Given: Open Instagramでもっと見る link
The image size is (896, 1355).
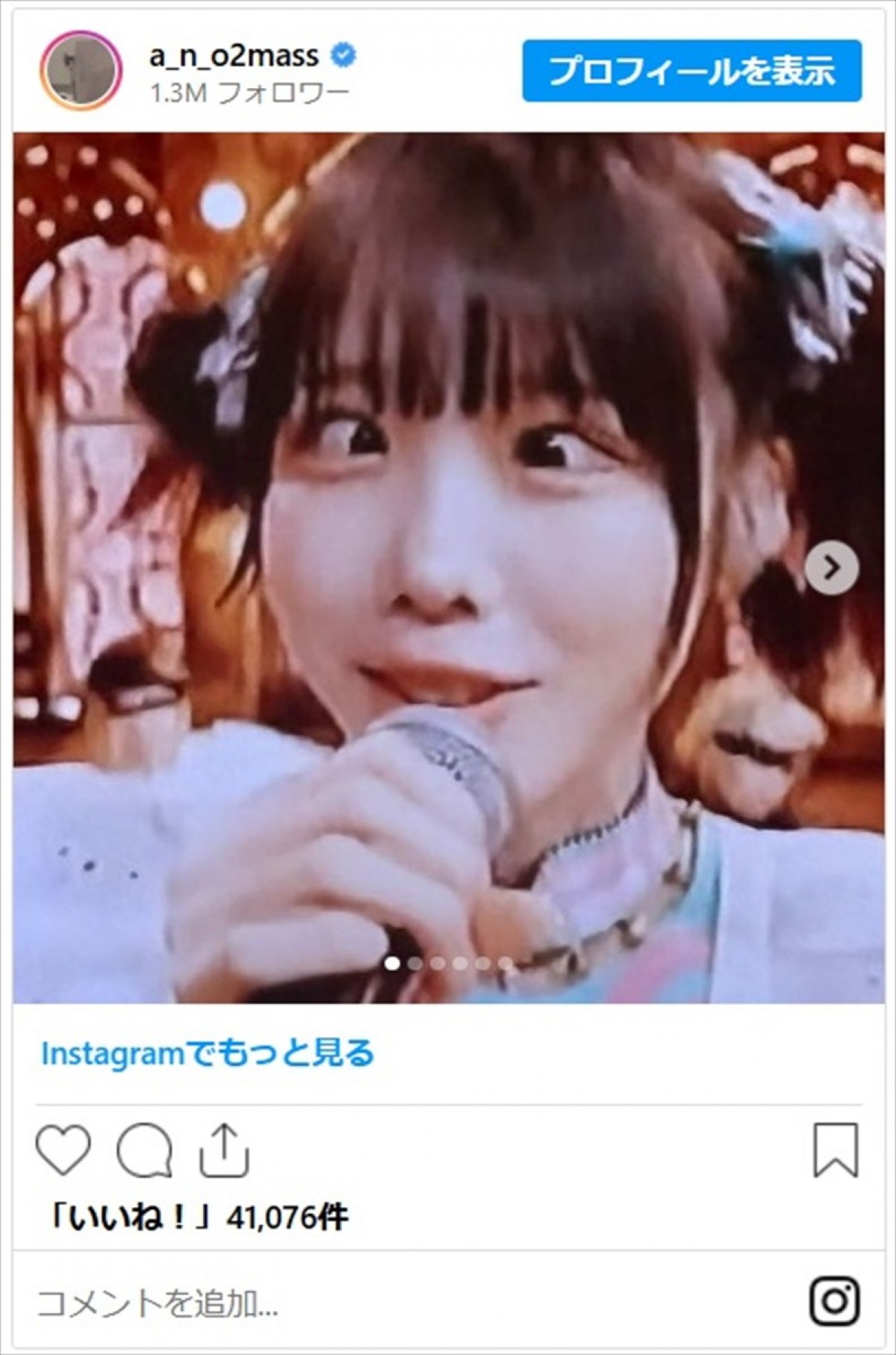Looking at the screenshot, I should pyautogui.click(x=207, y=1053).
